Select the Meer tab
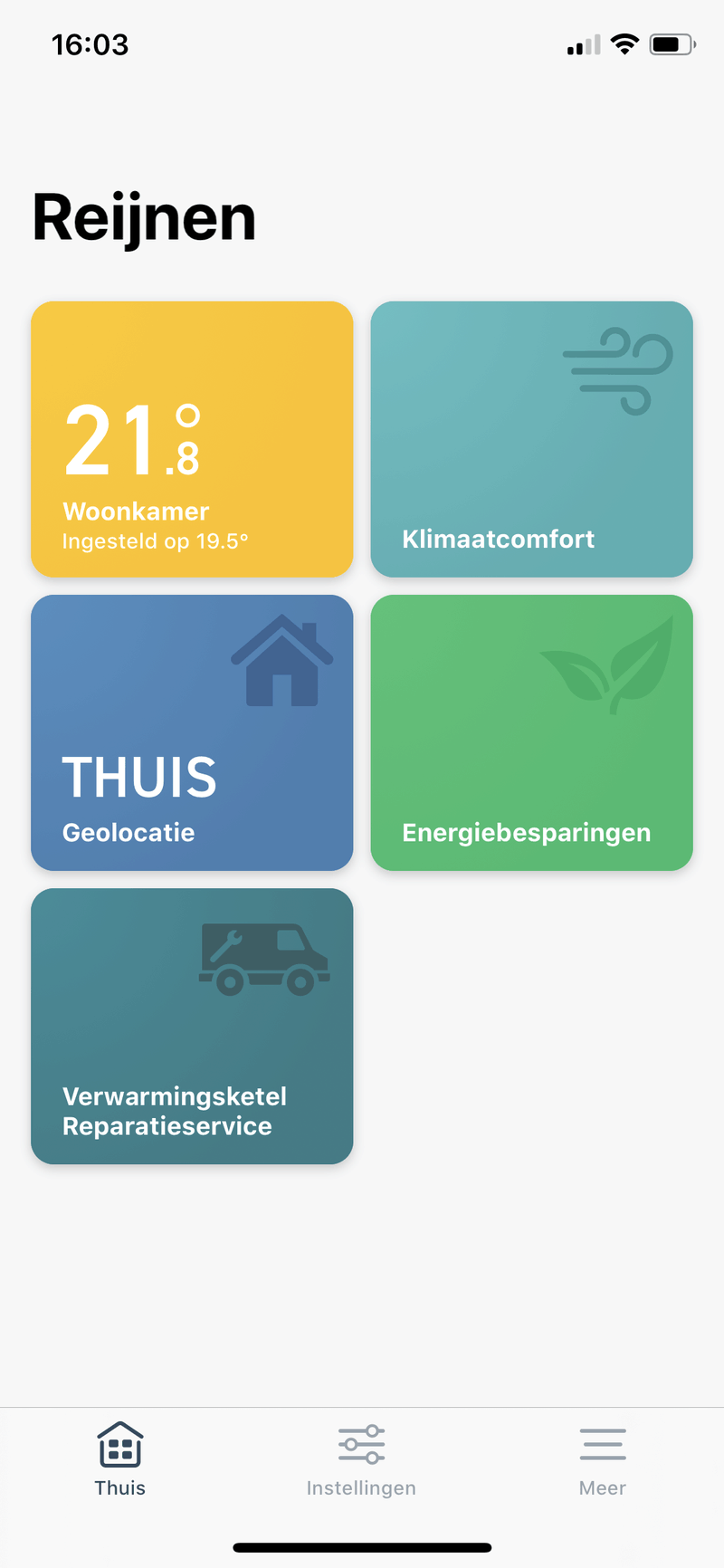The height and width of the screenshot is (1568, 724). 603,1458
